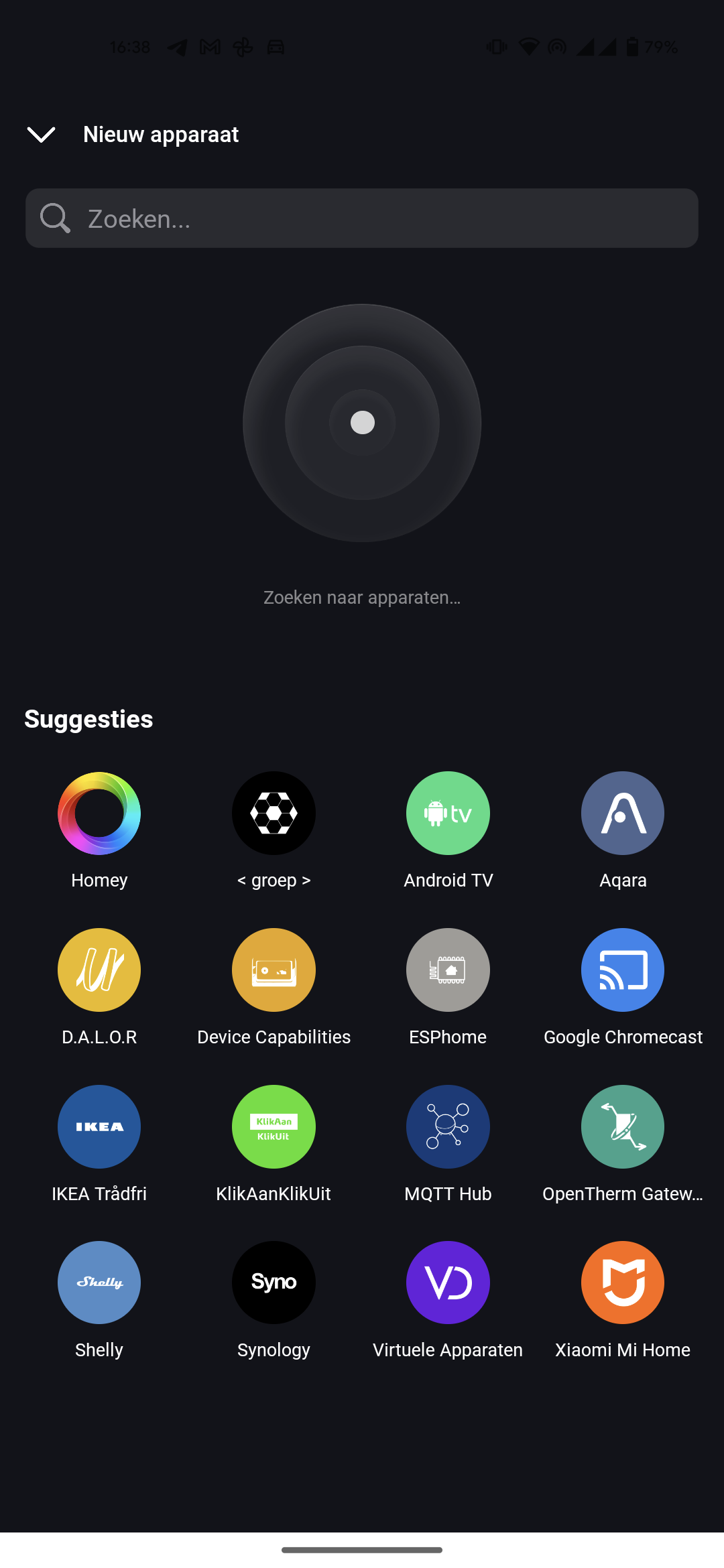Tap the Zoeken search field
This screenshot has height=1568, width=724.
(x=362, y=218)
